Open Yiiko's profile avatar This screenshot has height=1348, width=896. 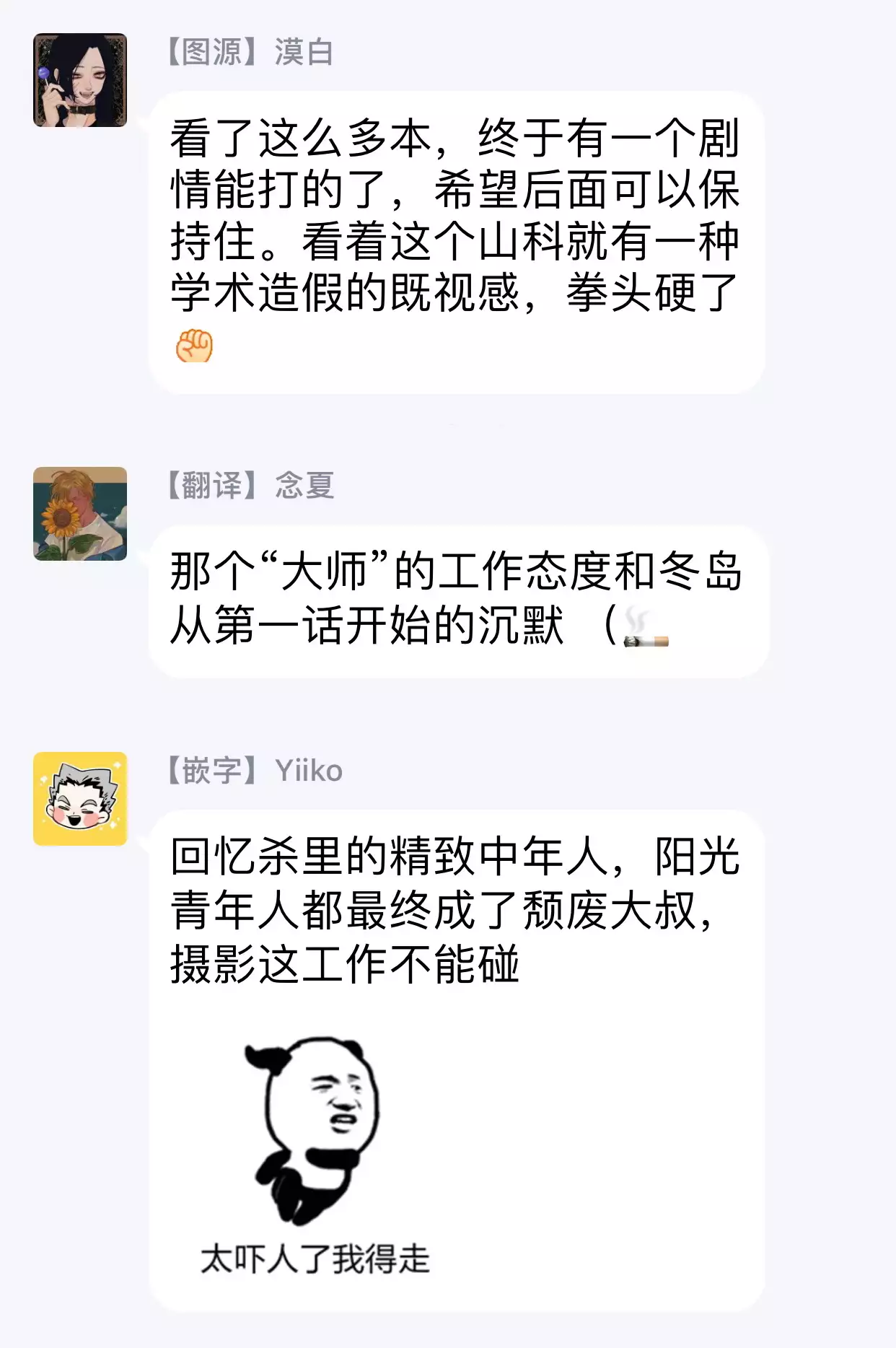point(80,799)
